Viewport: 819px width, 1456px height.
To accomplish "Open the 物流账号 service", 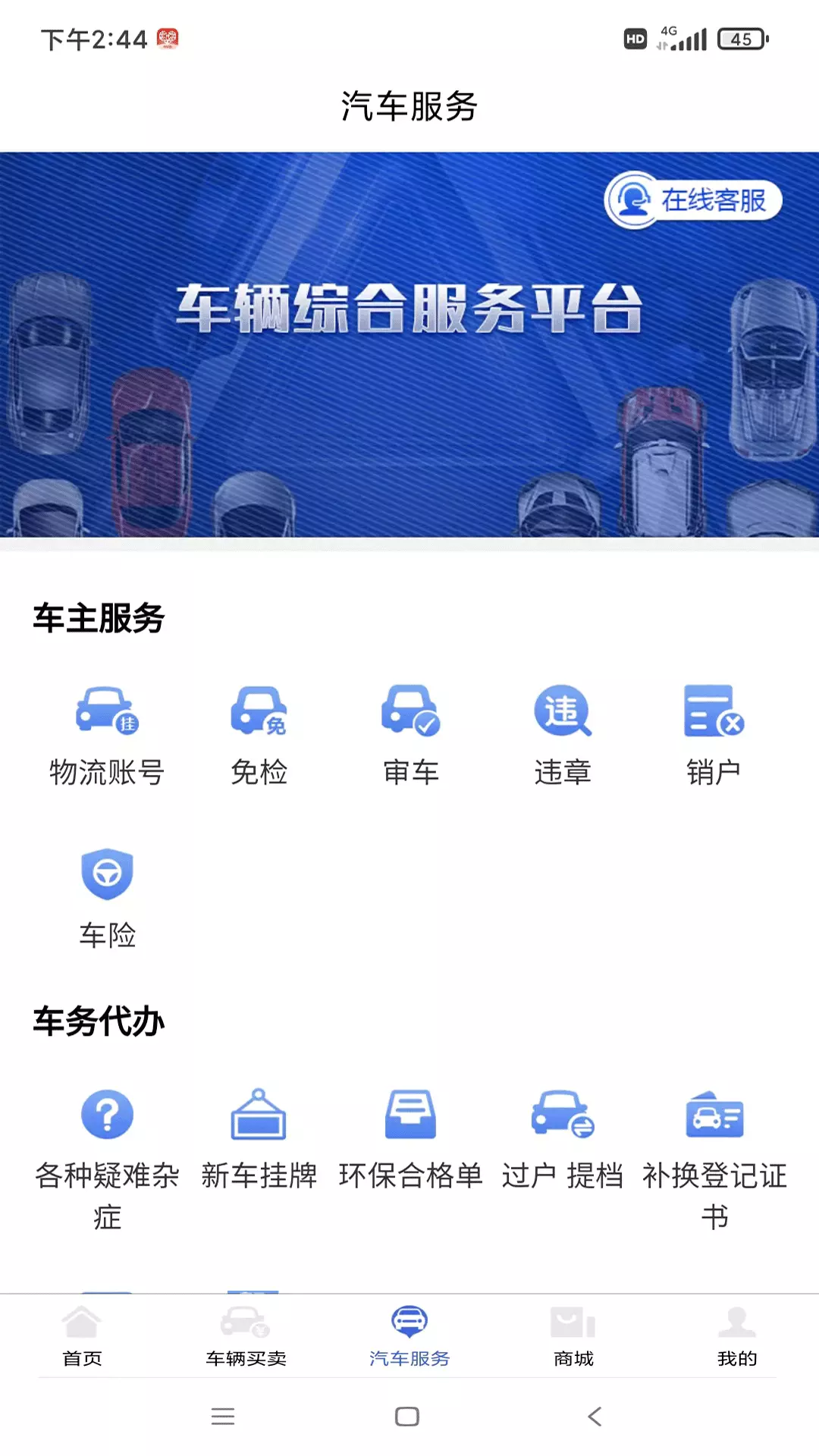I will (107, 736).
